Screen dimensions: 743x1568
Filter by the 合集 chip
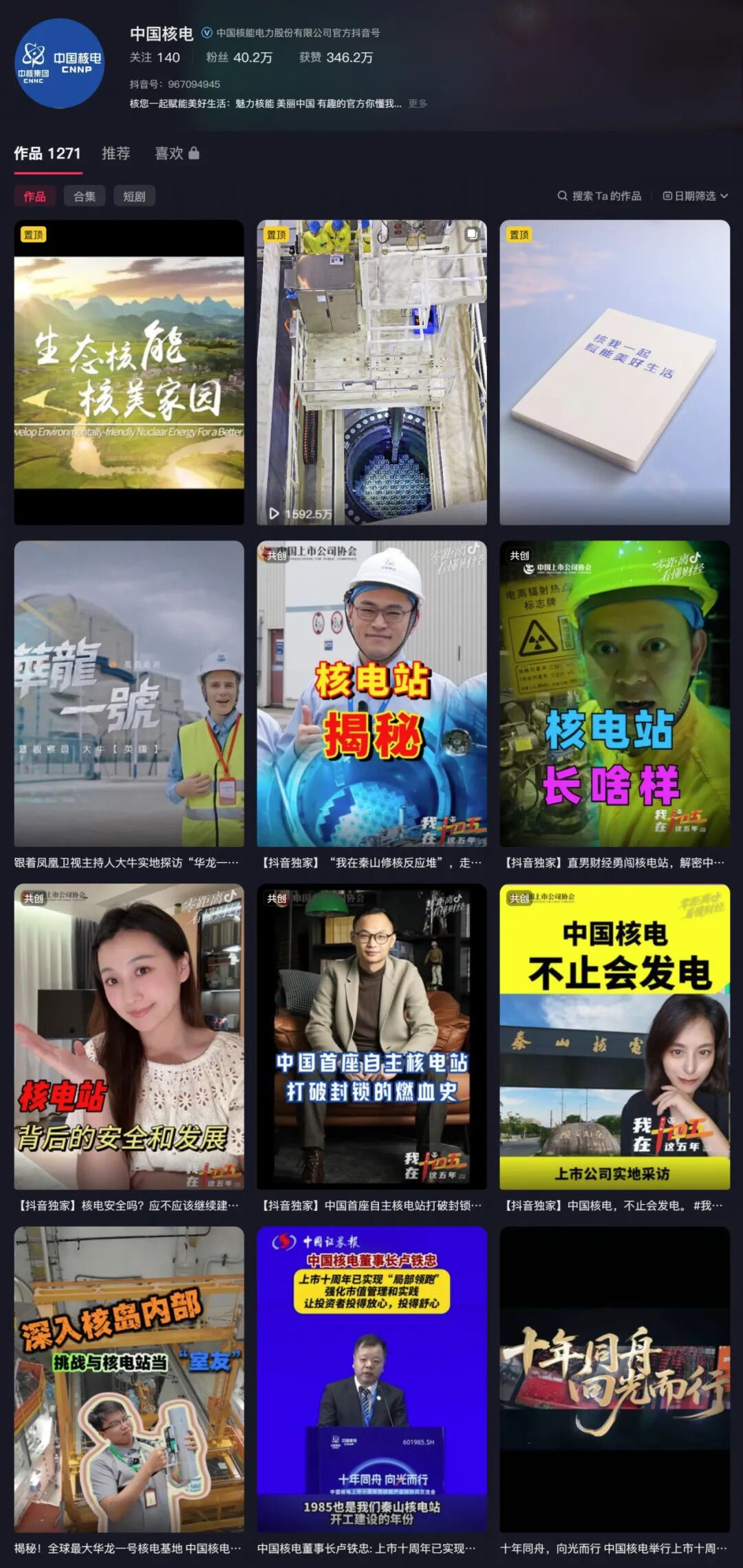[x=85, y=196]
